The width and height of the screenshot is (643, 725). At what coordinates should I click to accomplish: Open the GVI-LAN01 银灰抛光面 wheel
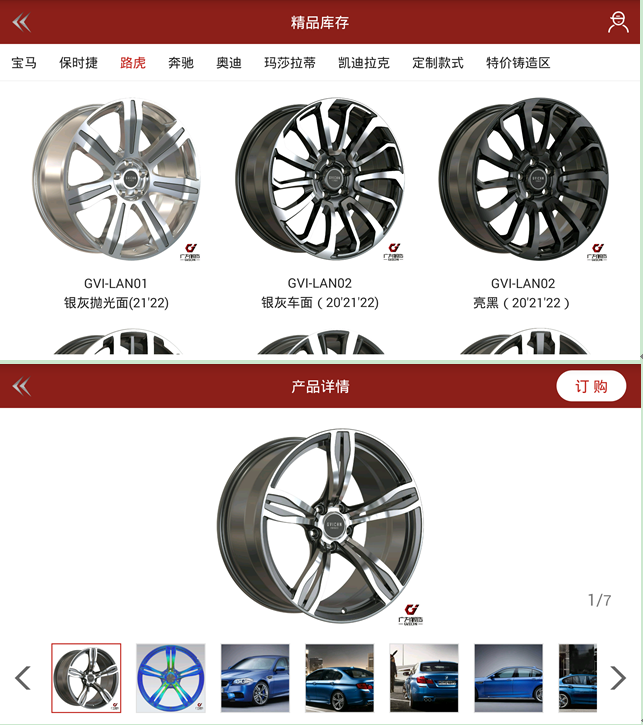[116, 180]
